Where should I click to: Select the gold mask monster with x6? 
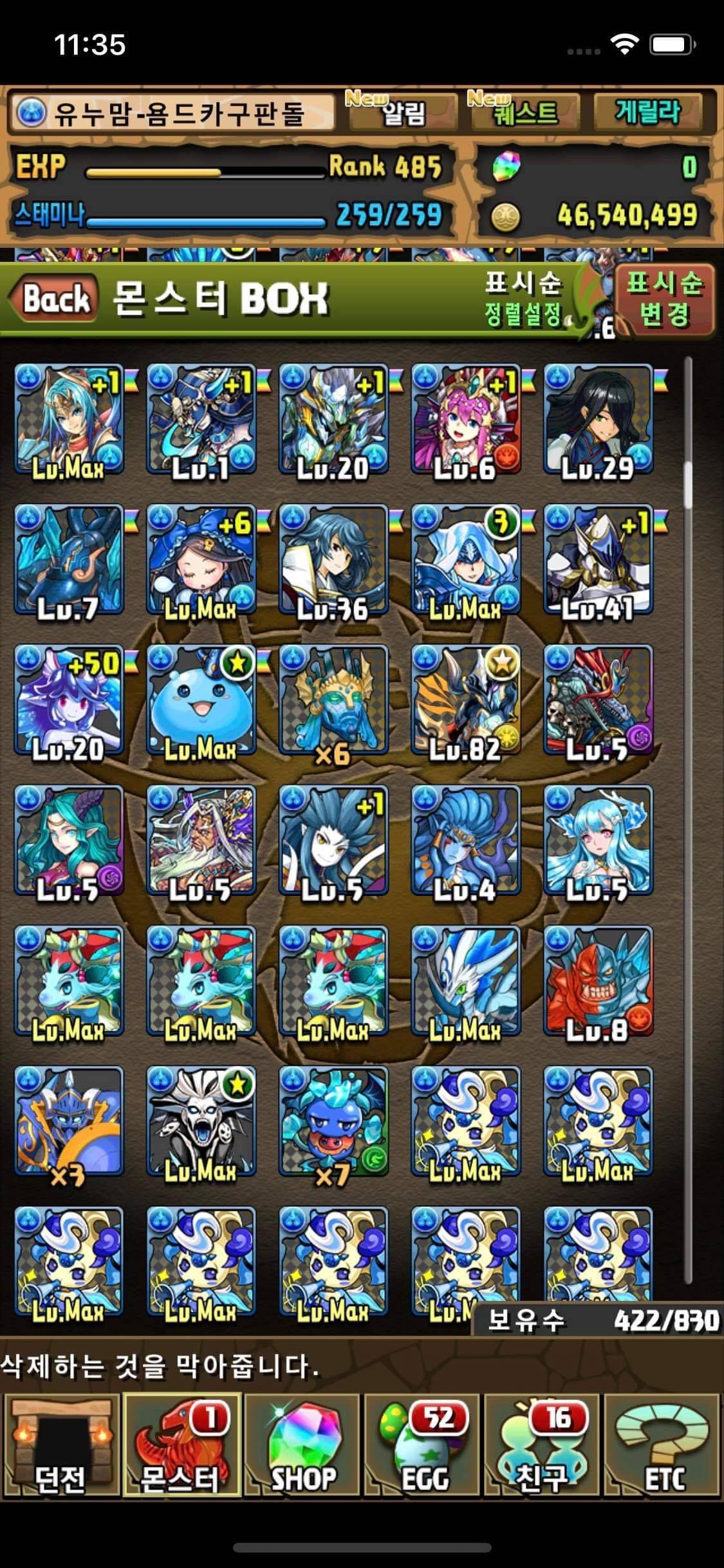[x=333, y=700]
